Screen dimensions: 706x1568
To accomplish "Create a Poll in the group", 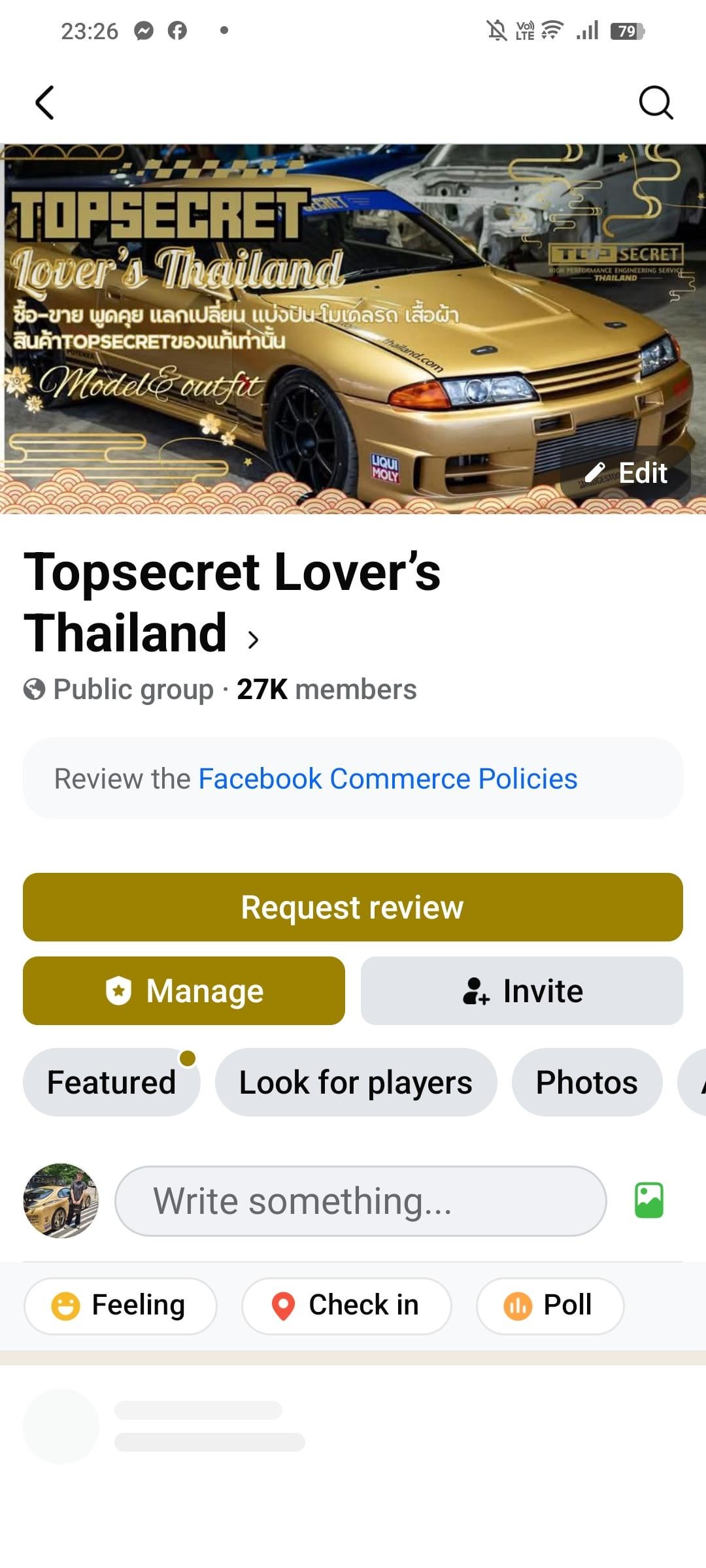I will (x=550, y=1305).
